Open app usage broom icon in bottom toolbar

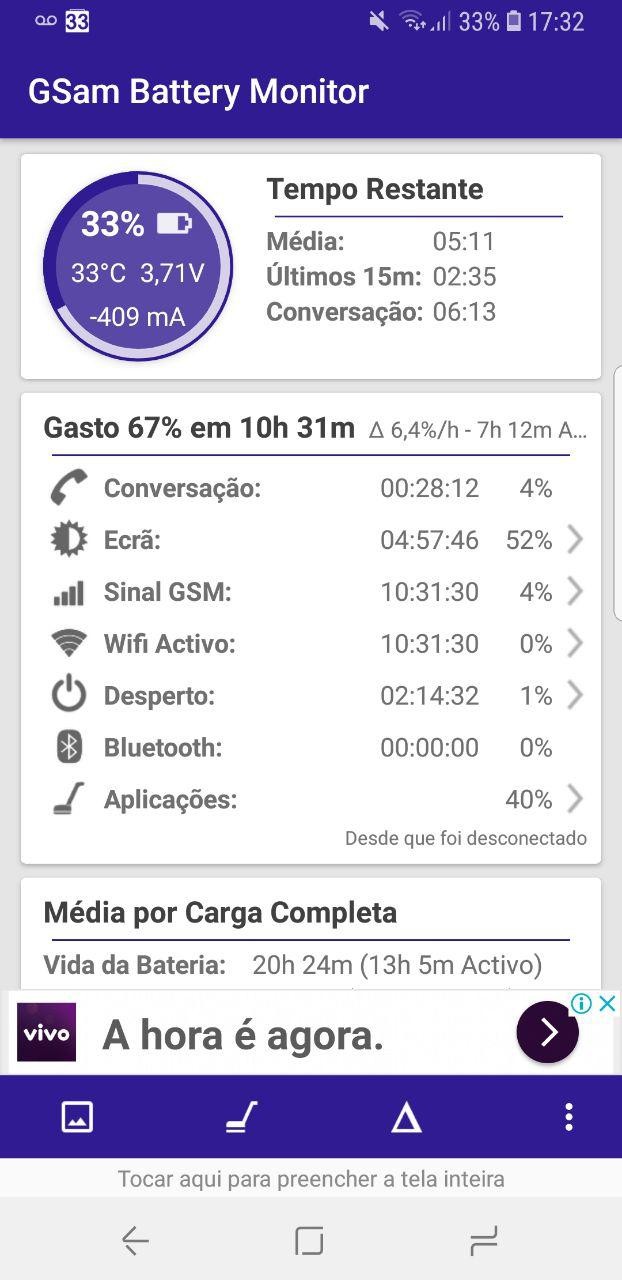pos(241,1117)
